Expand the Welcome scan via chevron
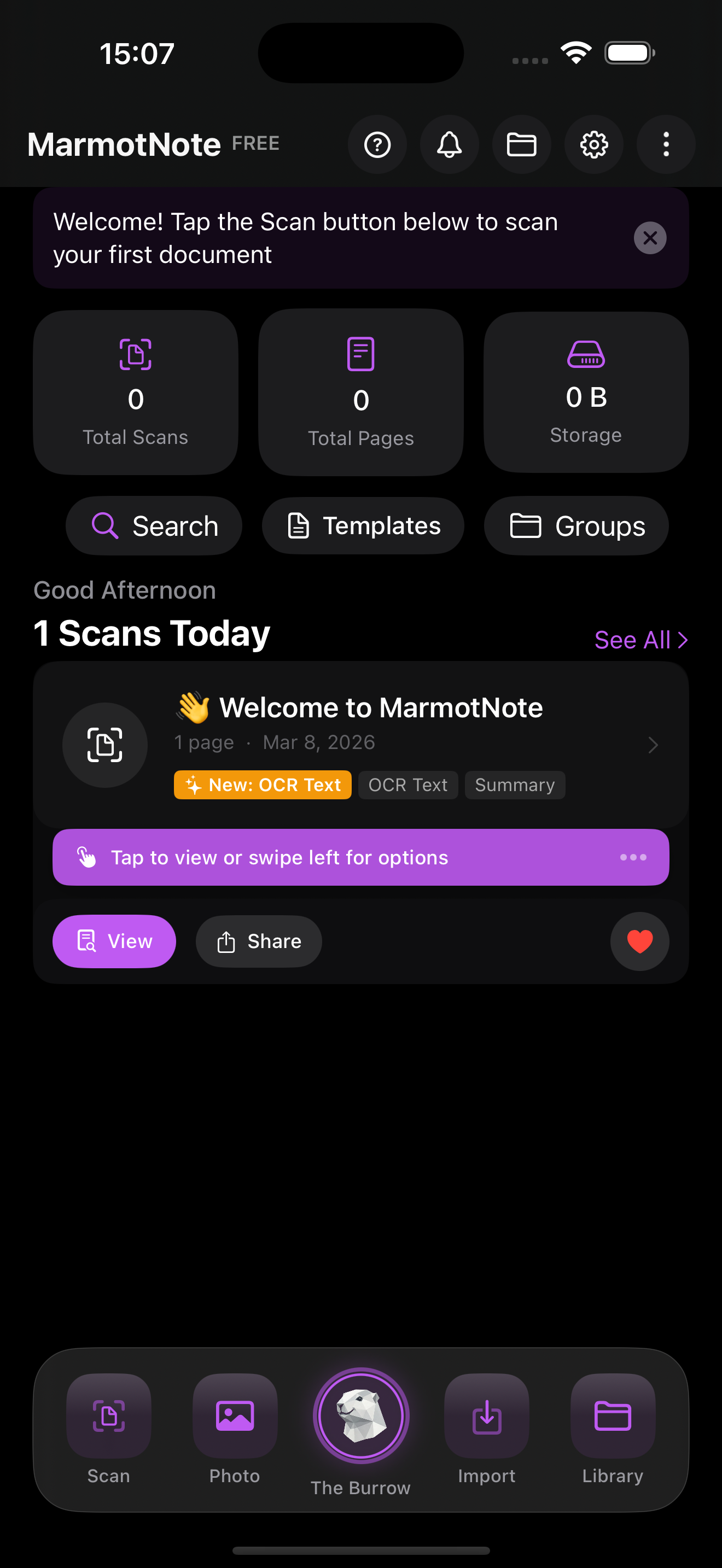 (653, 745)
